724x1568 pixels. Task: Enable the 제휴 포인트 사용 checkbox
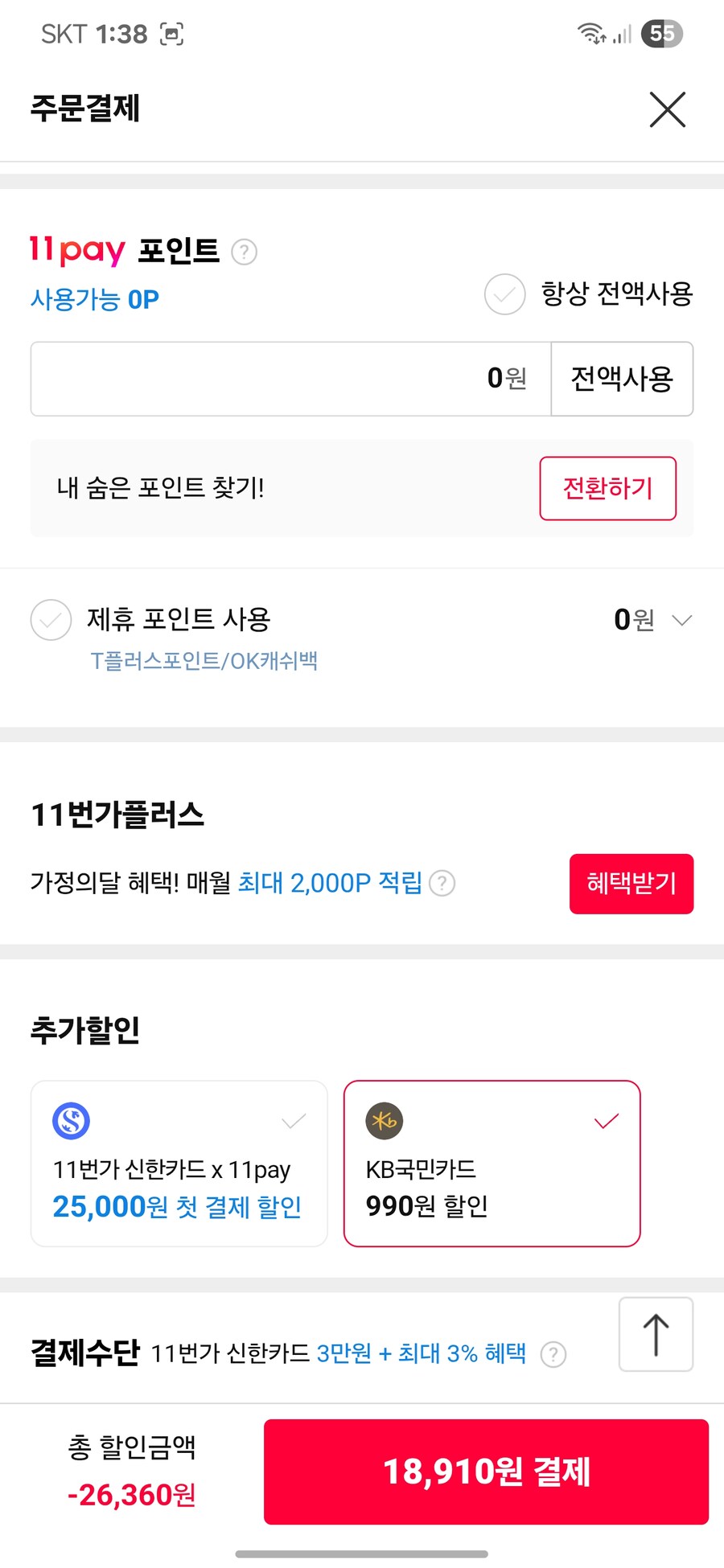click(50, 620)
